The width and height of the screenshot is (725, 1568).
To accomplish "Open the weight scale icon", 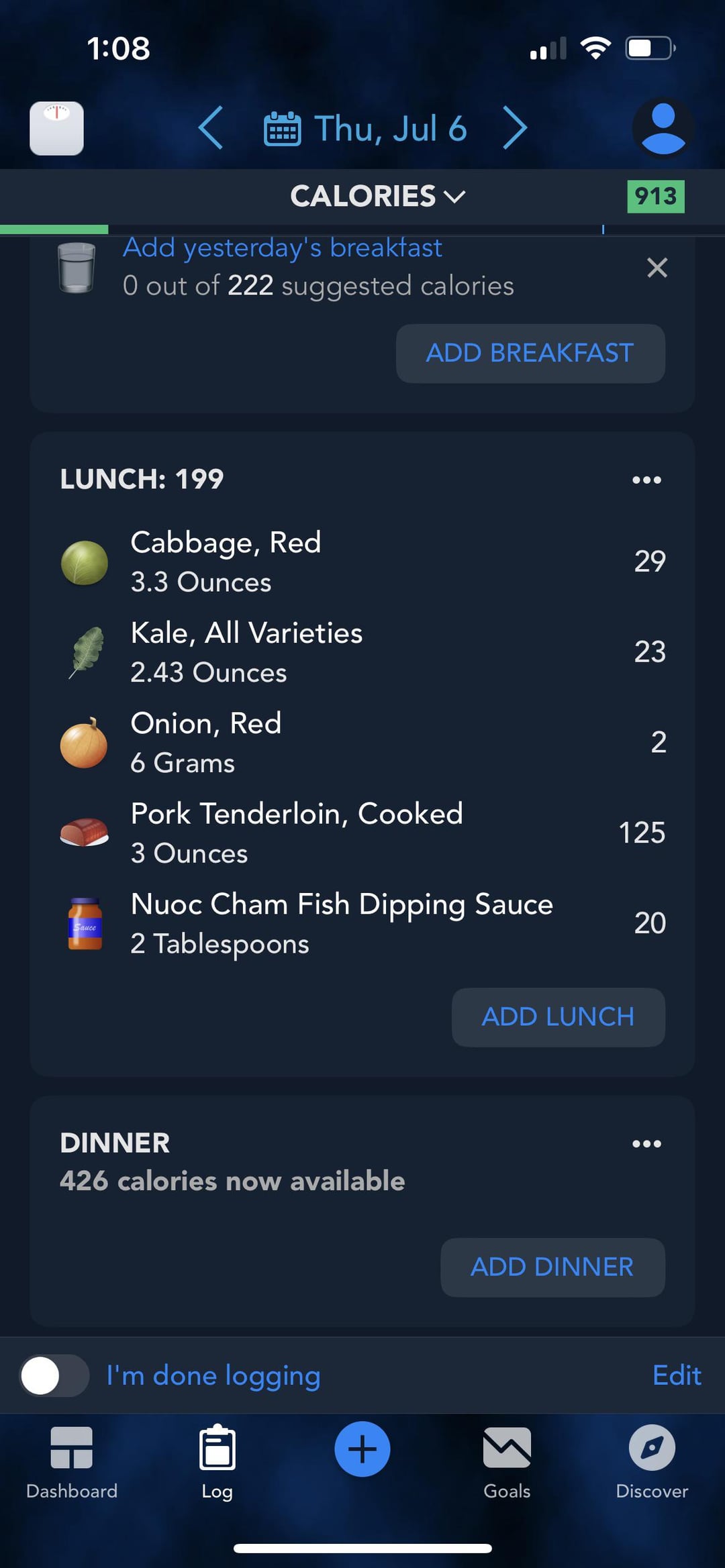I will (56, 128).
